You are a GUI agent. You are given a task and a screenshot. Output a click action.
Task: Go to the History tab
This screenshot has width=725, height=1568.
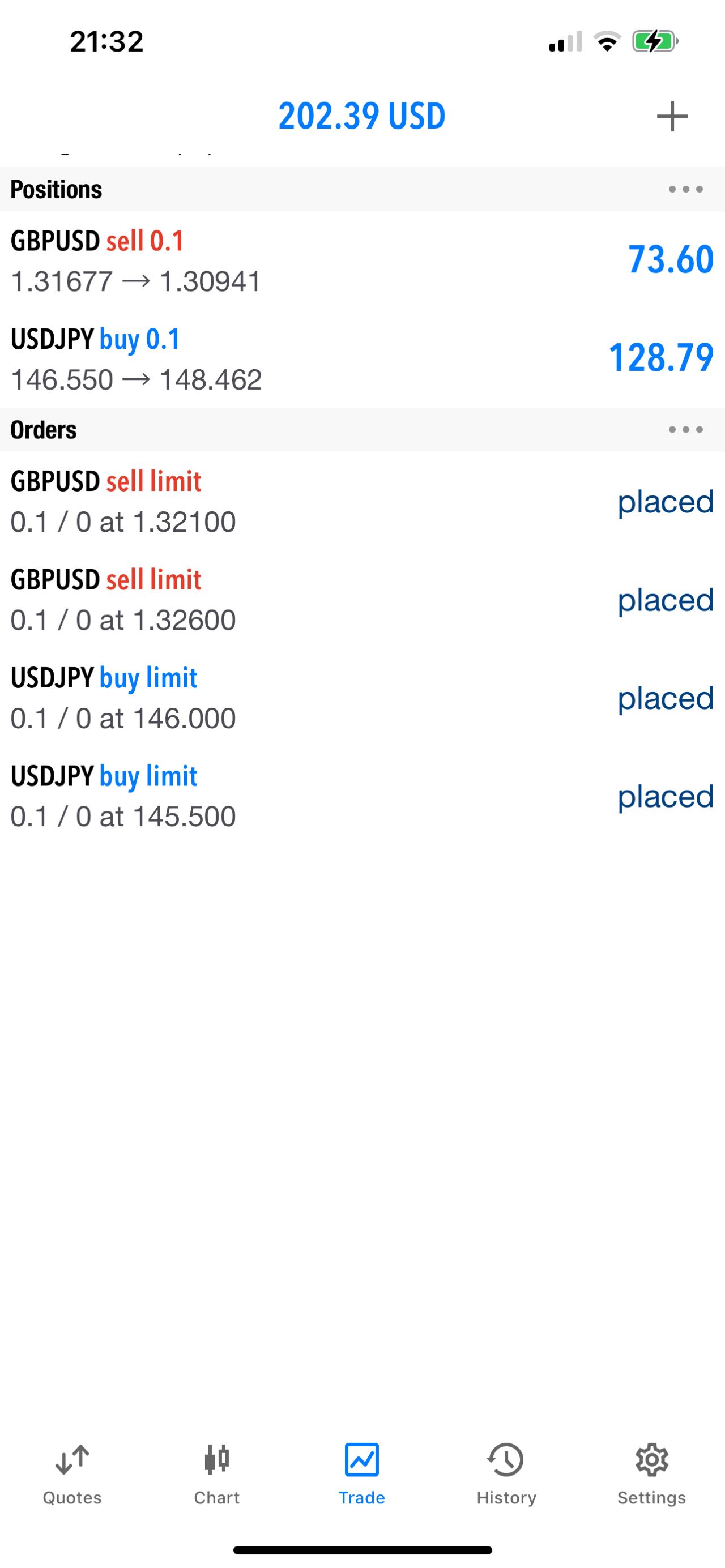click(506, 1474)
